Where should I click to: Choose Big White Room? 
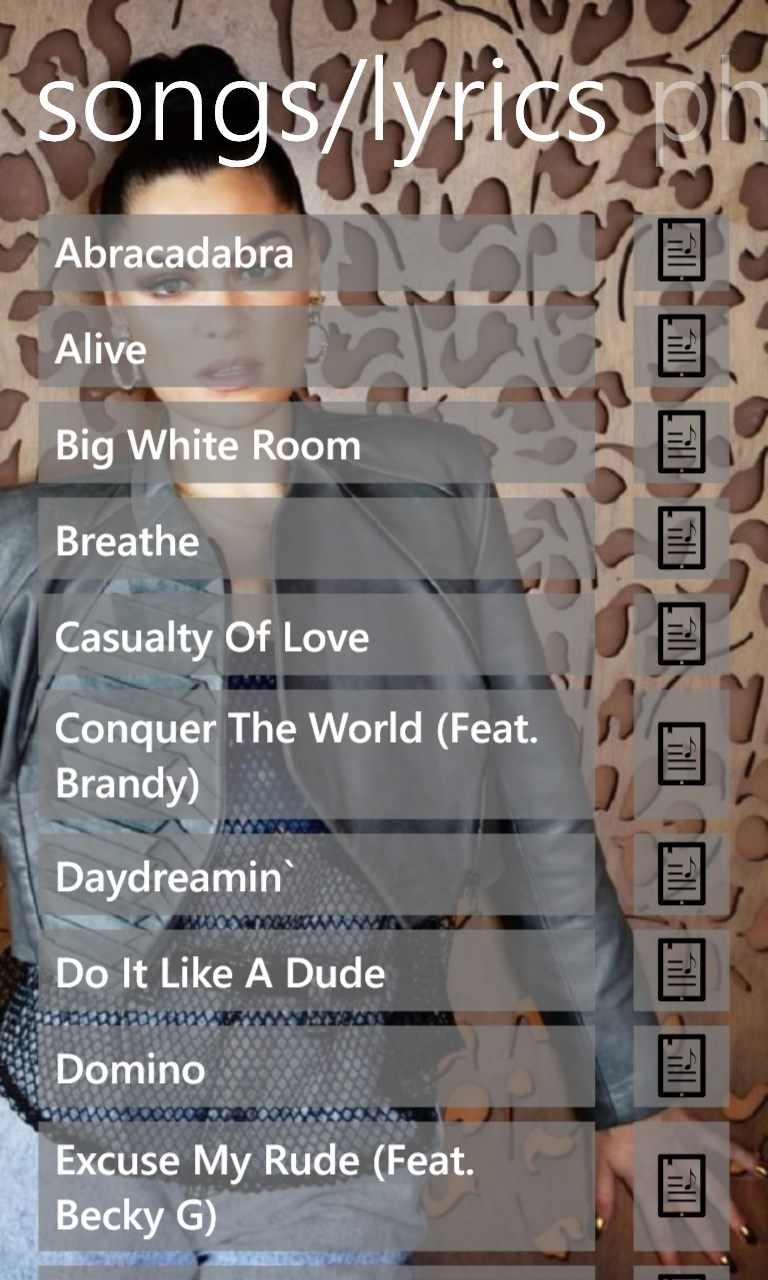point(300,445)
